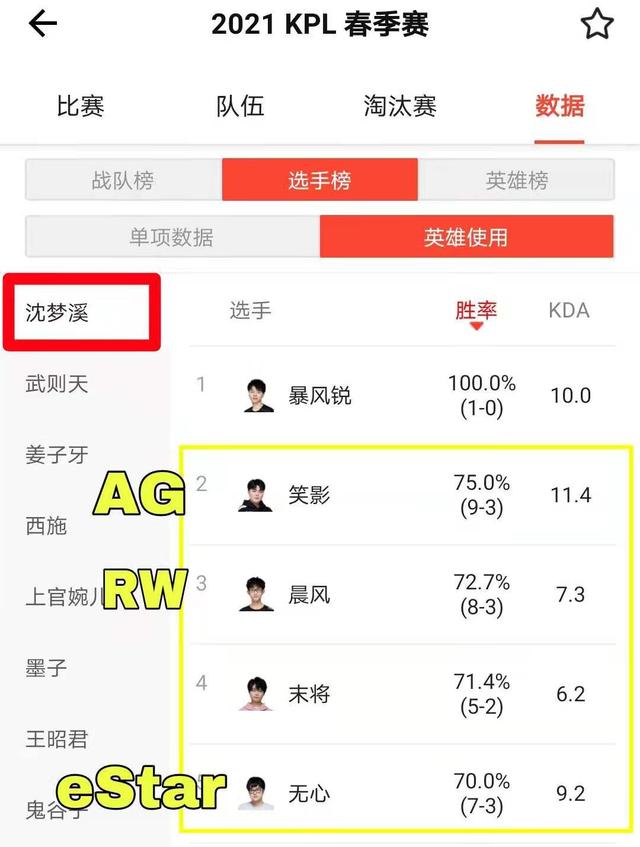
Task: Choose hero 王昭君 in the side list
Action: [x=57, y=739]
